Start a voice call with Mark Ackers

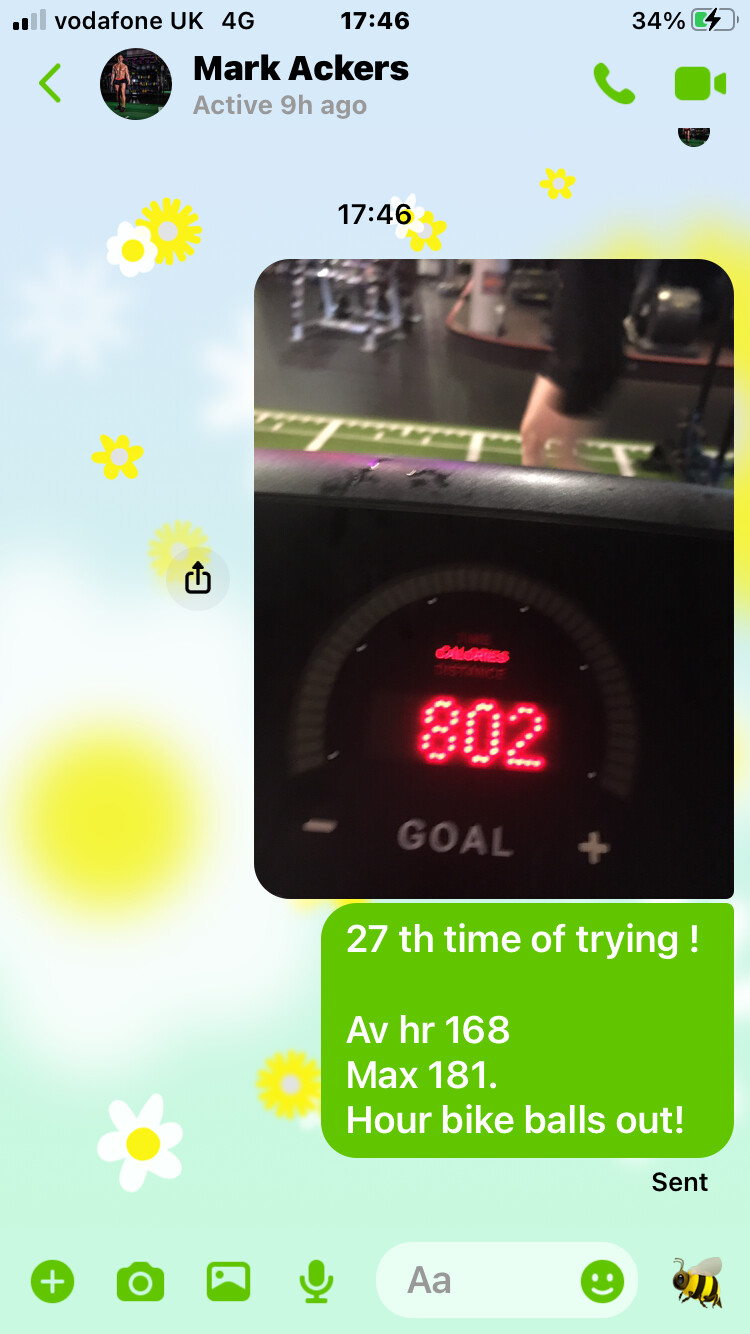[x=614, y=84]
